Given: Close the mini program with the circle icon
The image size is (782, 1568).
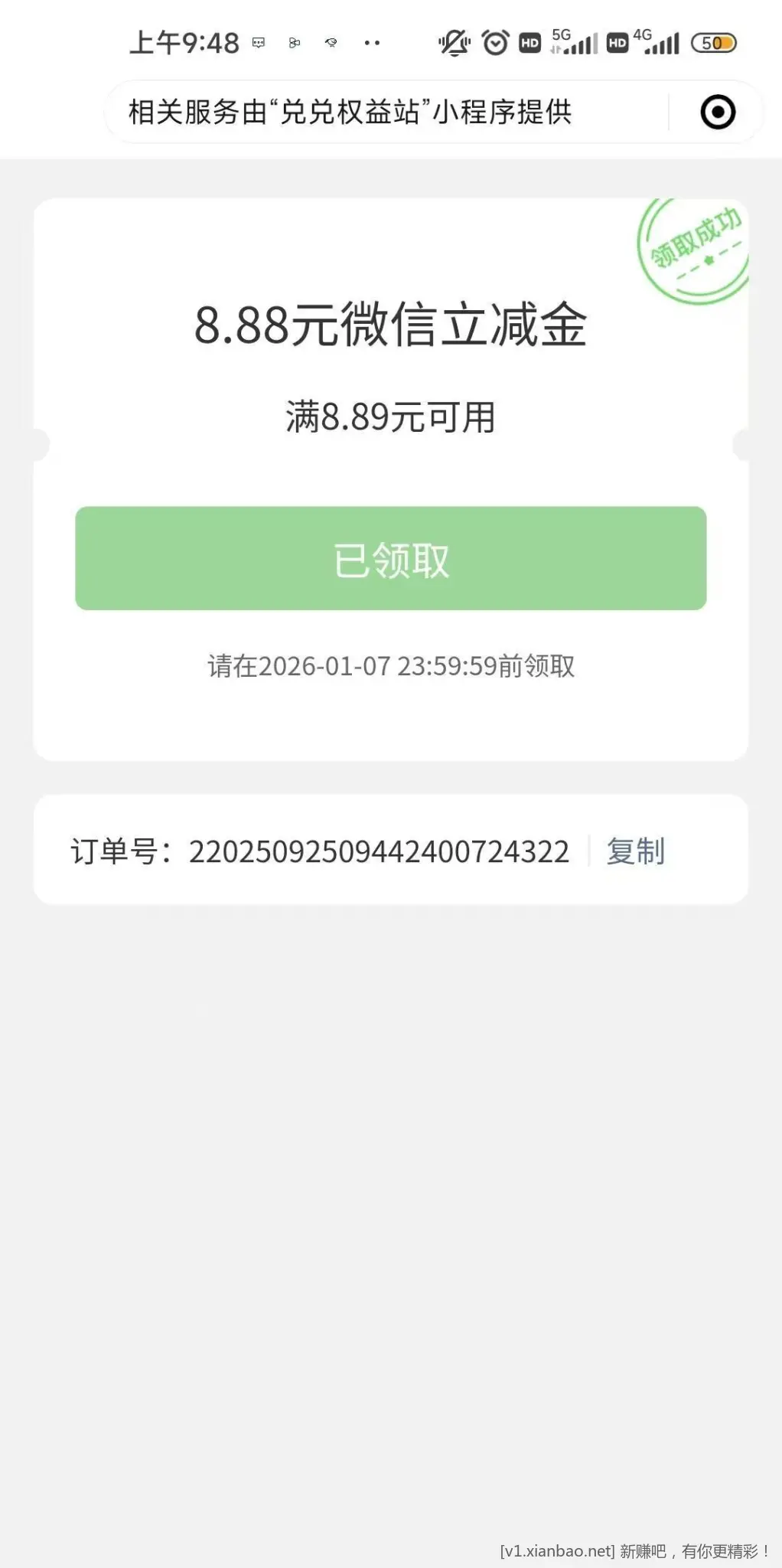Looking at the screenshot, I should 718,113.
